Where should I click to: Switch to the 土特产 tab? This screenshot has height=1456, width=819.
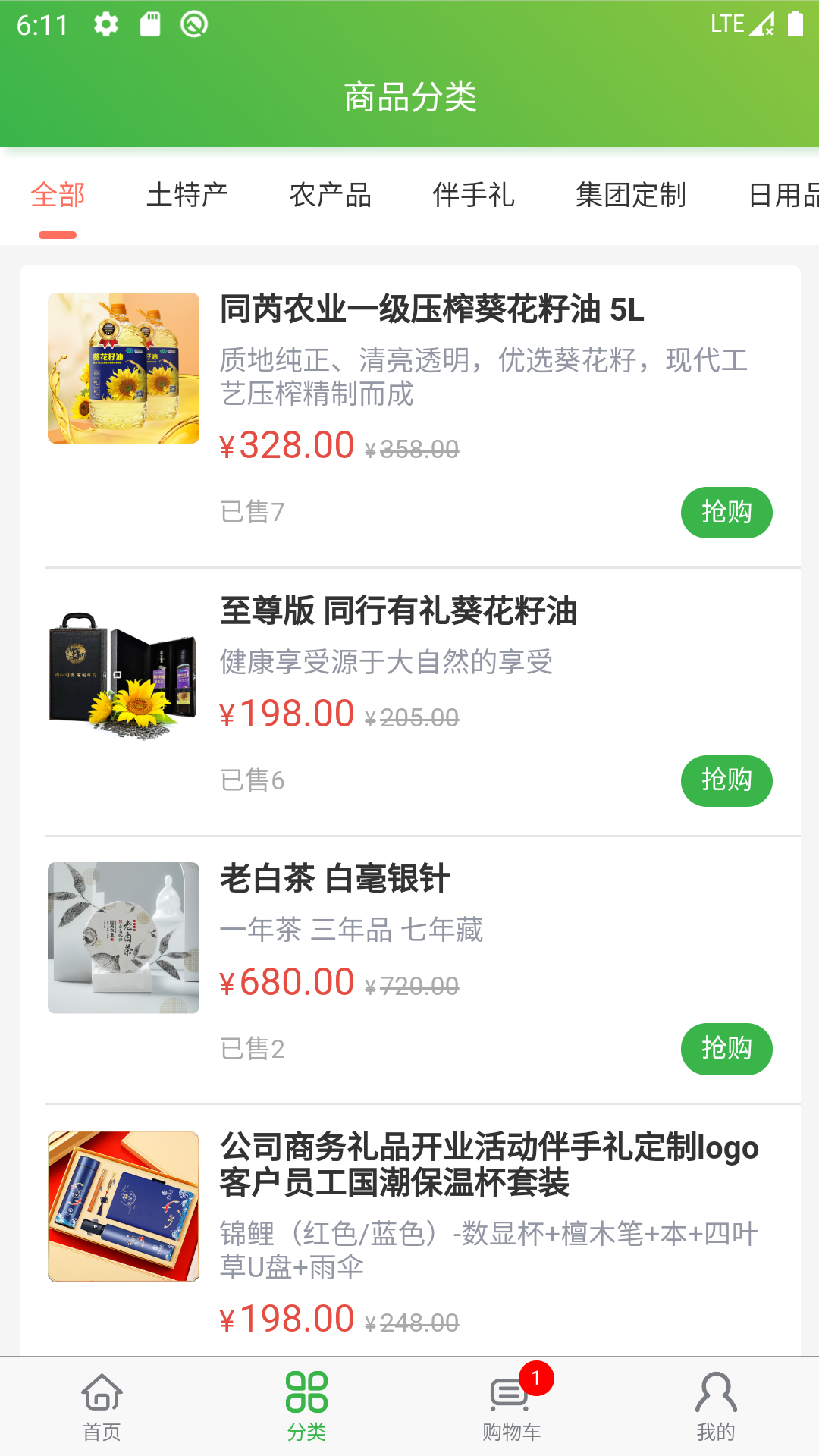point(187,196)
